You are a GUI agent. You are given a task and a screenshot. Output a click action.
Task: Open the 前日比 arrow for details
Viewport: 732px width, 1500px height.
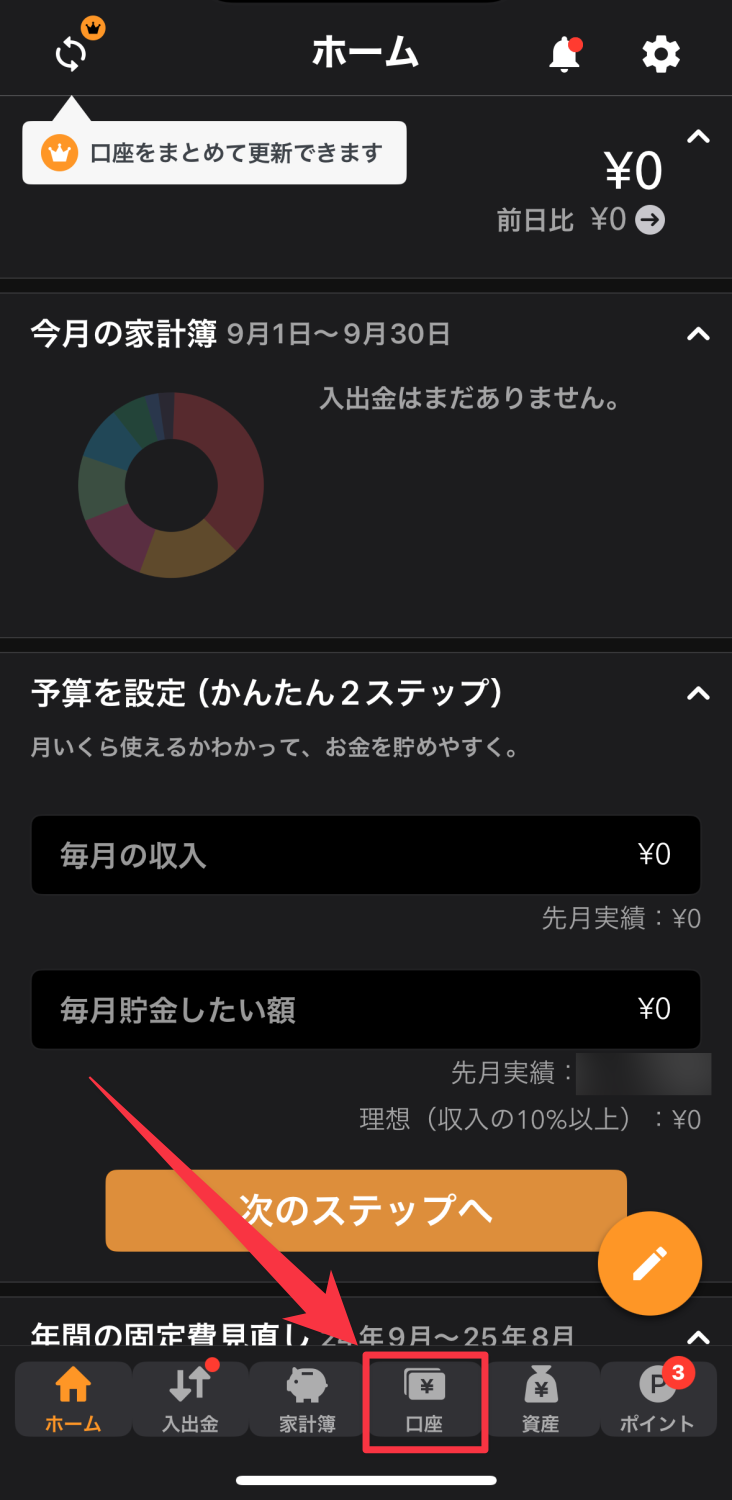(651, 220)
